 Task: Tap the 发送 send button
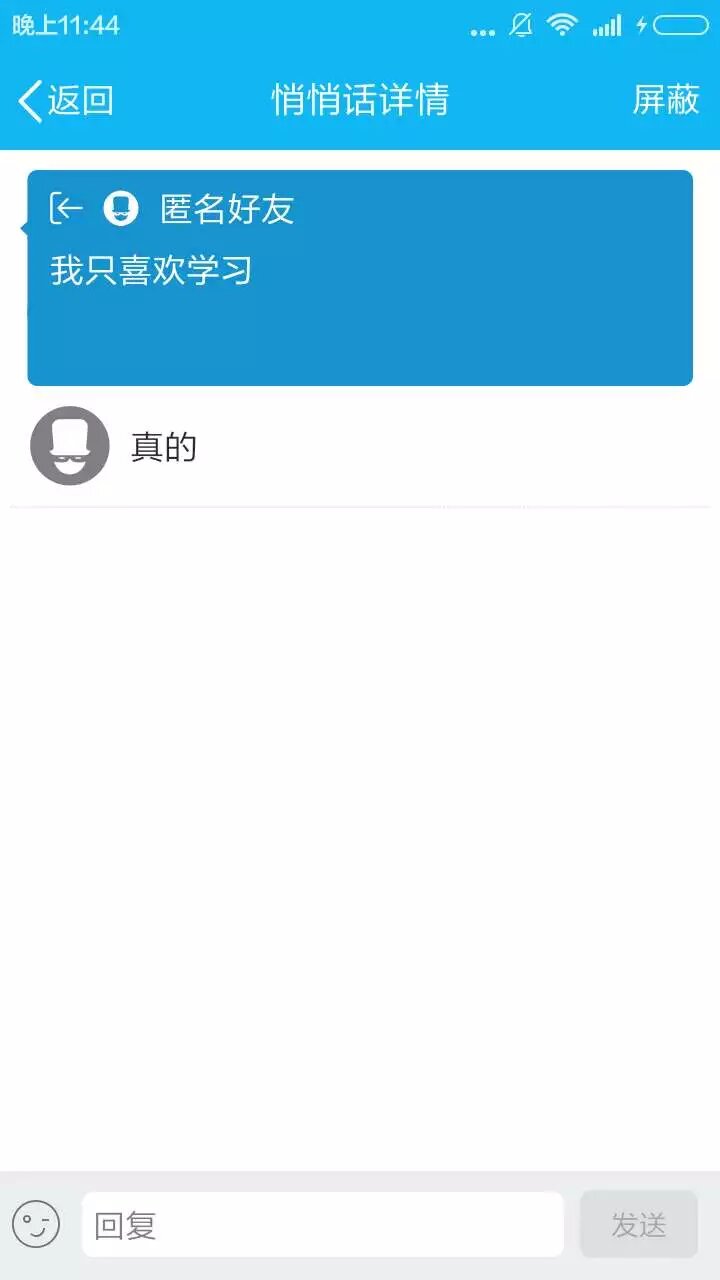point(638,1224)
